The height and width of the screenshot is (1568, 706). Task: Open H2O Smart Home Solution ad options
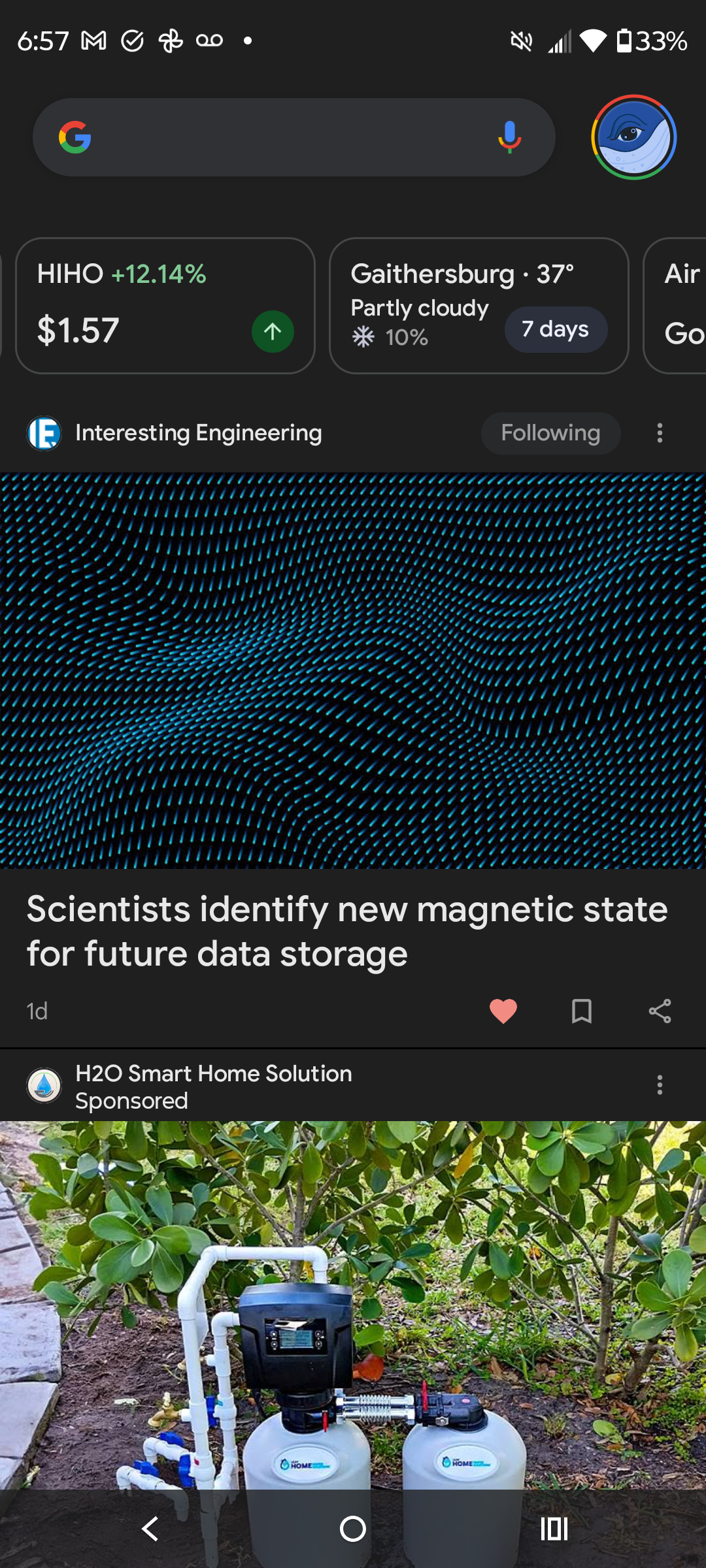click(x=660, y=1085)
